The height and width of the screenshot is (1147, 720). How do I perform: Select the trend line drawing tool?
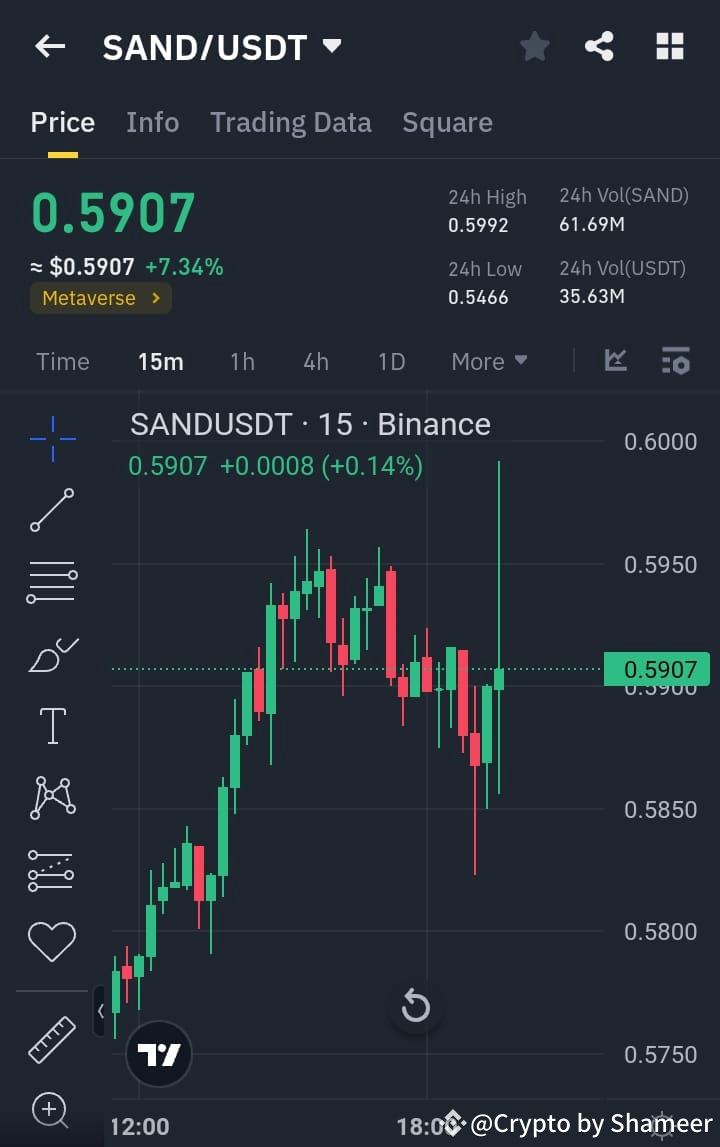51,511
